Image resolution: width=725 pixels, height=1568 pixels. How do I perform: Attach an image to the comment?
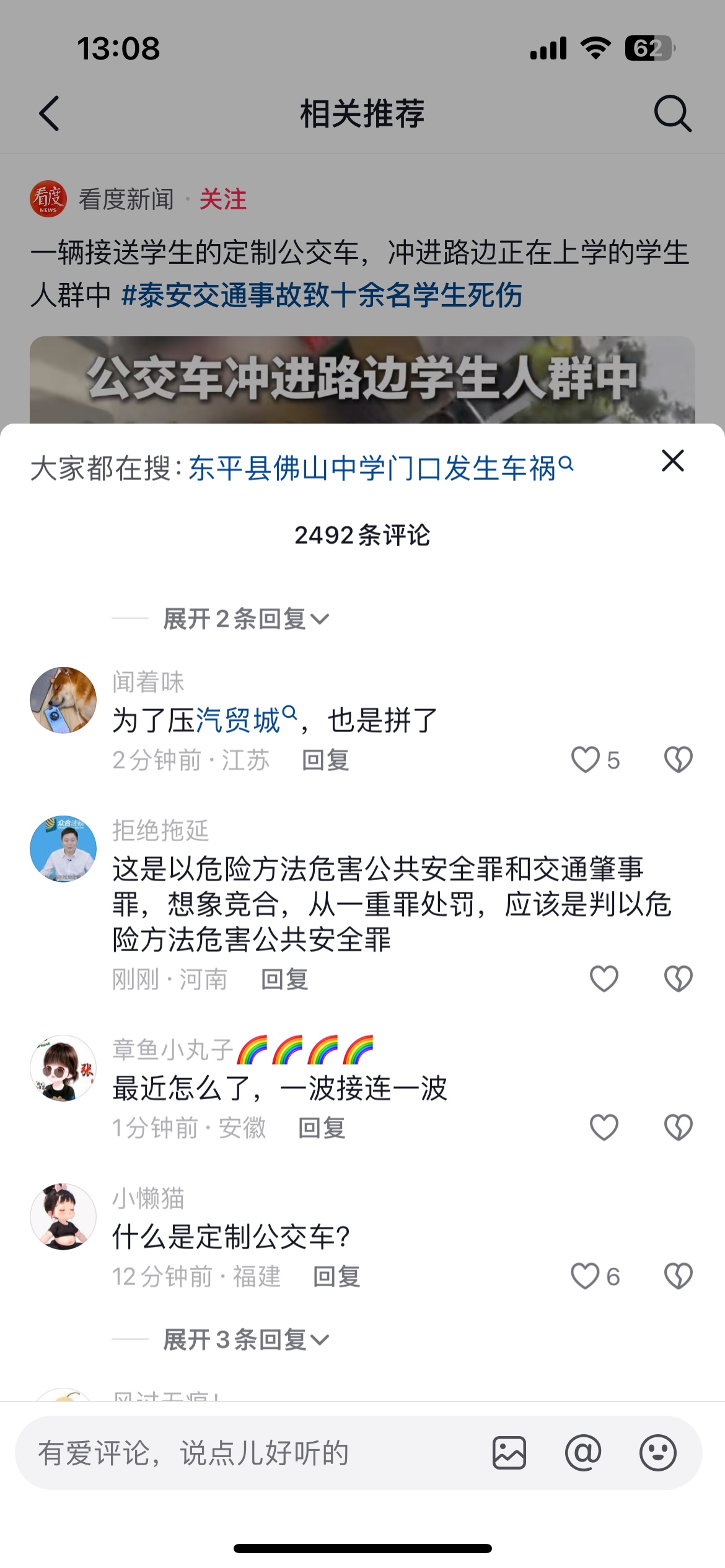(x=509, y=1453)
